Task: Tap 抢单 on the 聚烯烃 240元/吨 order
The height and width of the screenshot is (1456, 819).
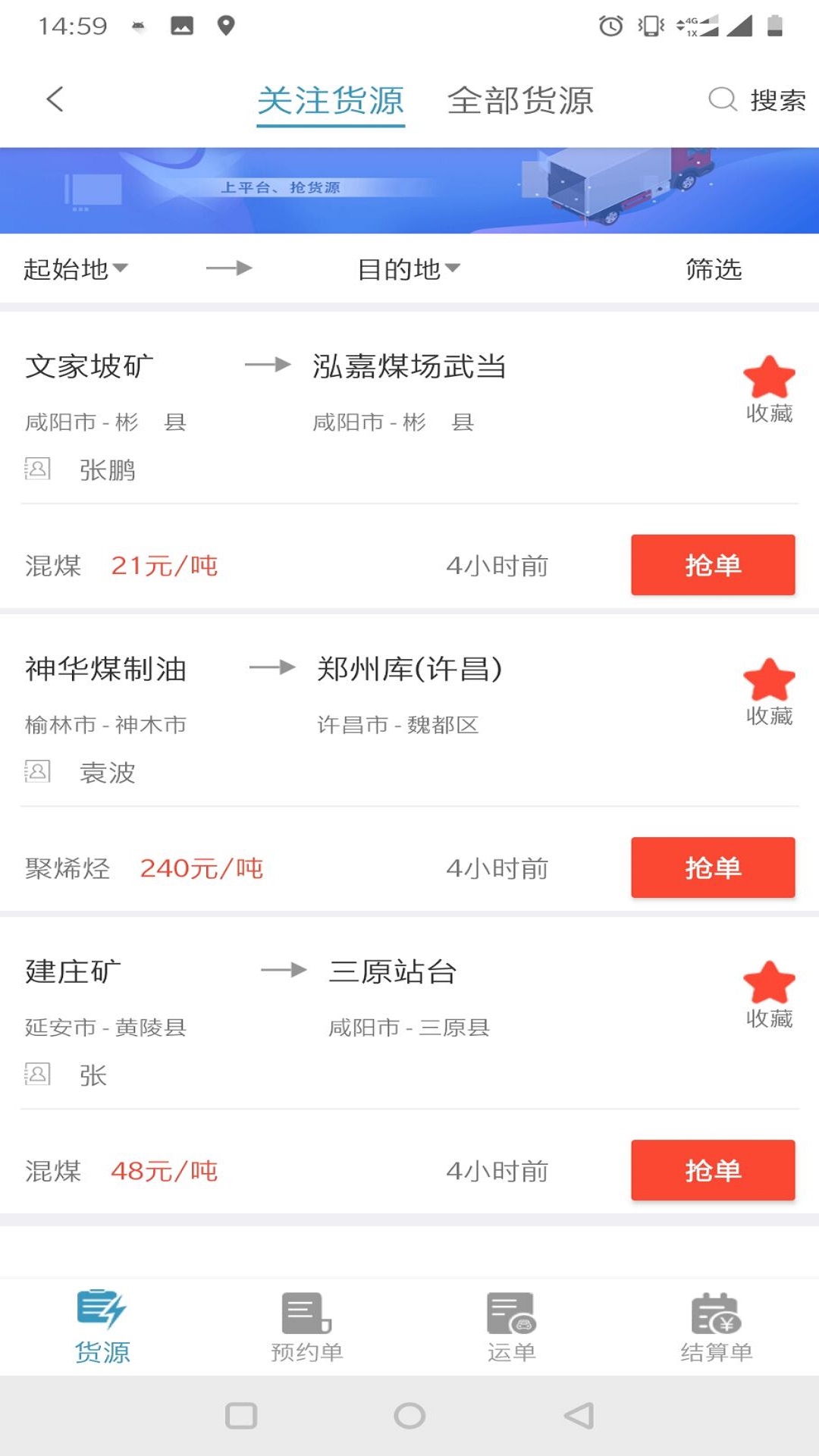Action: [712, 868]
